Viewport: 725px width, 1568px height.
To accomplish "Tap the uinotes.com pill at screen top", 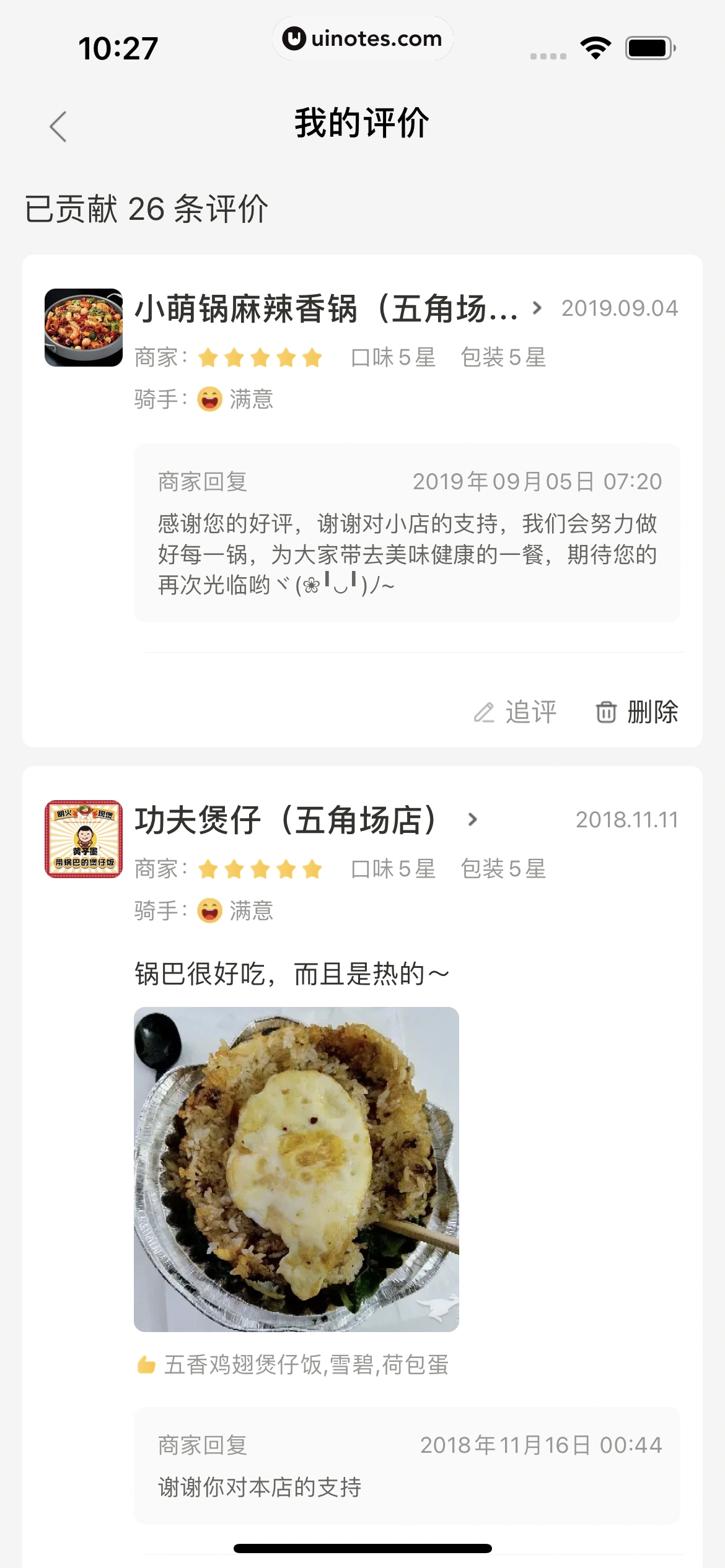I will point(362,38).
